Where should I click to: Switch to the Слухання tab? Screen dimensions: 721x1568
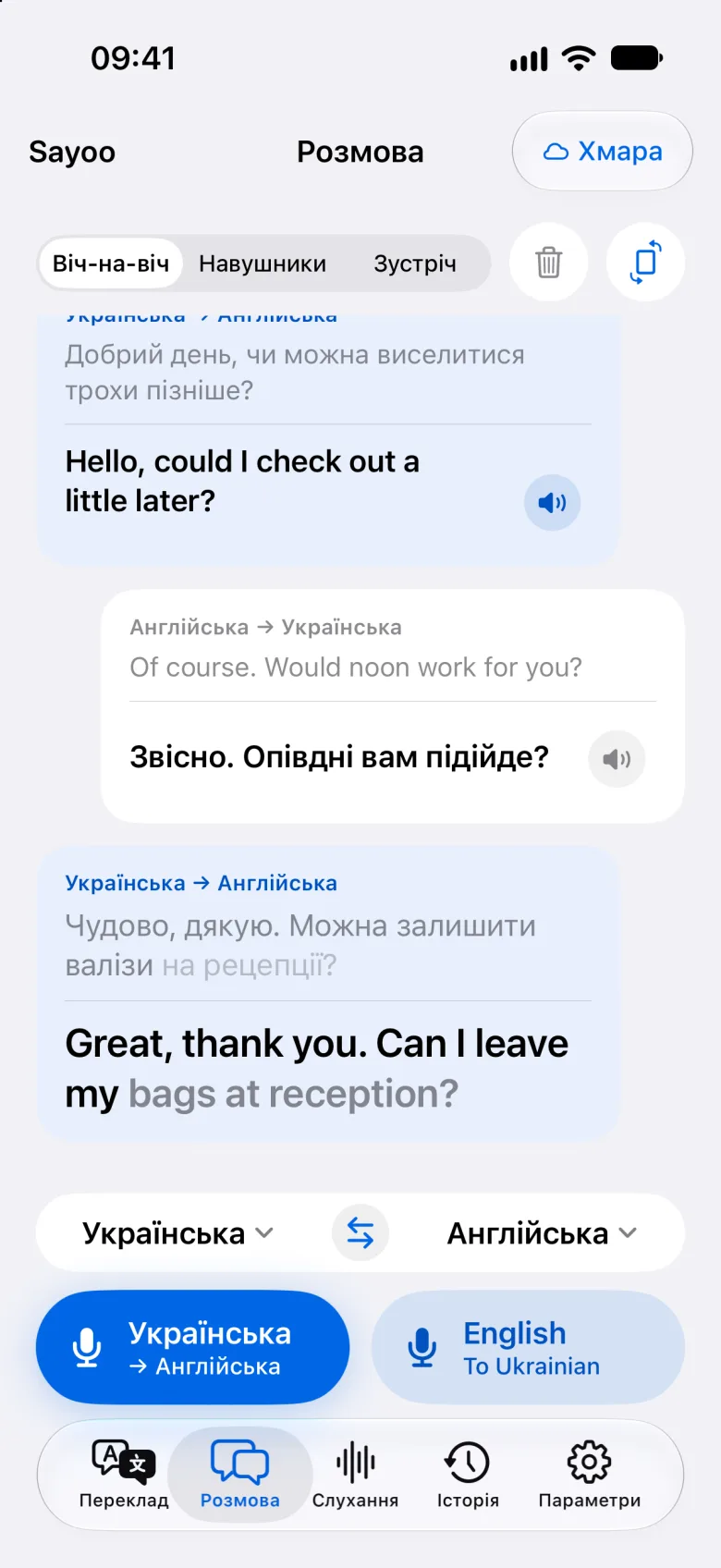pos(355,1474)
